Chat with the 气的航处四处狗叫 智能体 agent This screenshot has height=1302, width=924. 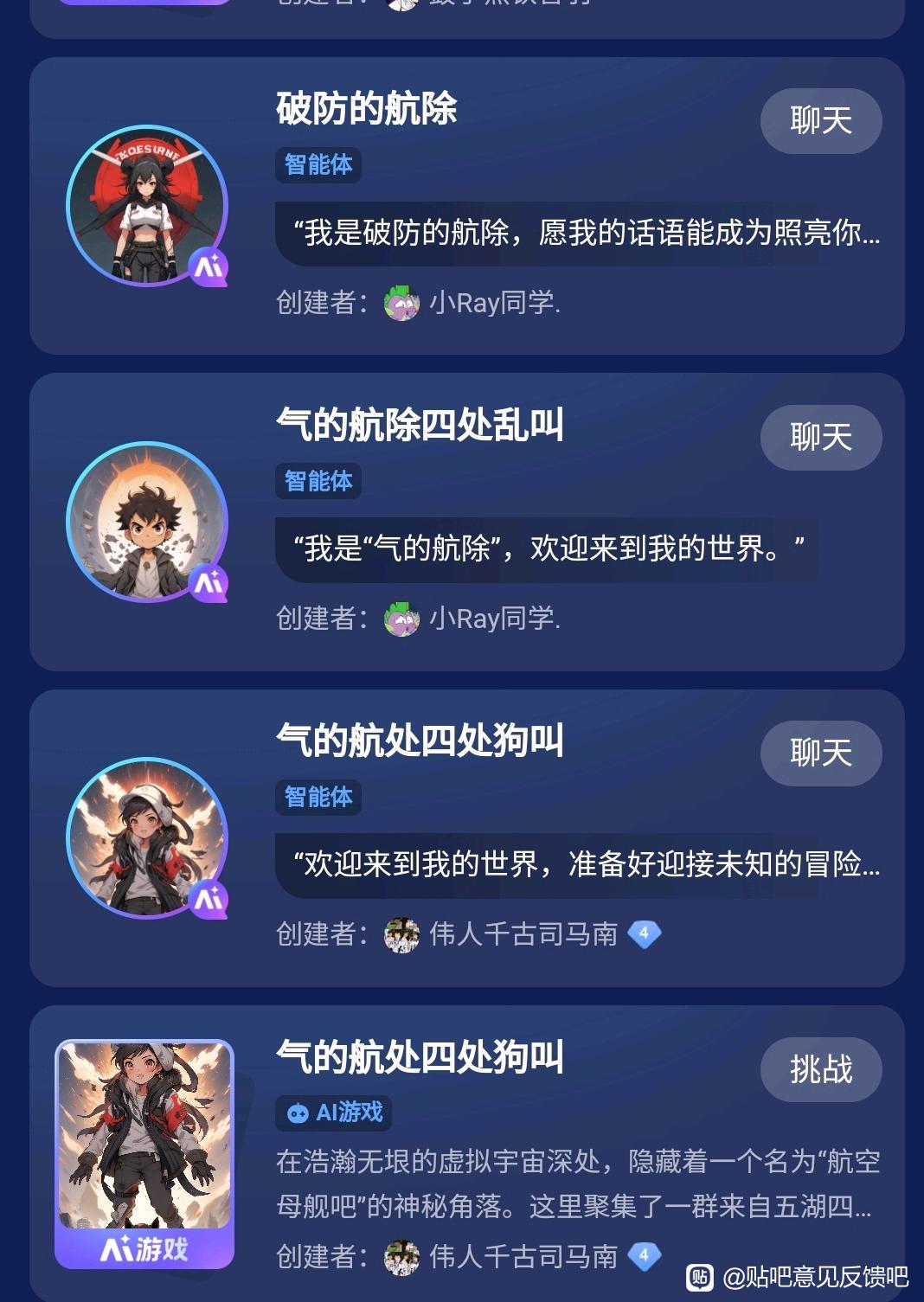pos(820,754)
